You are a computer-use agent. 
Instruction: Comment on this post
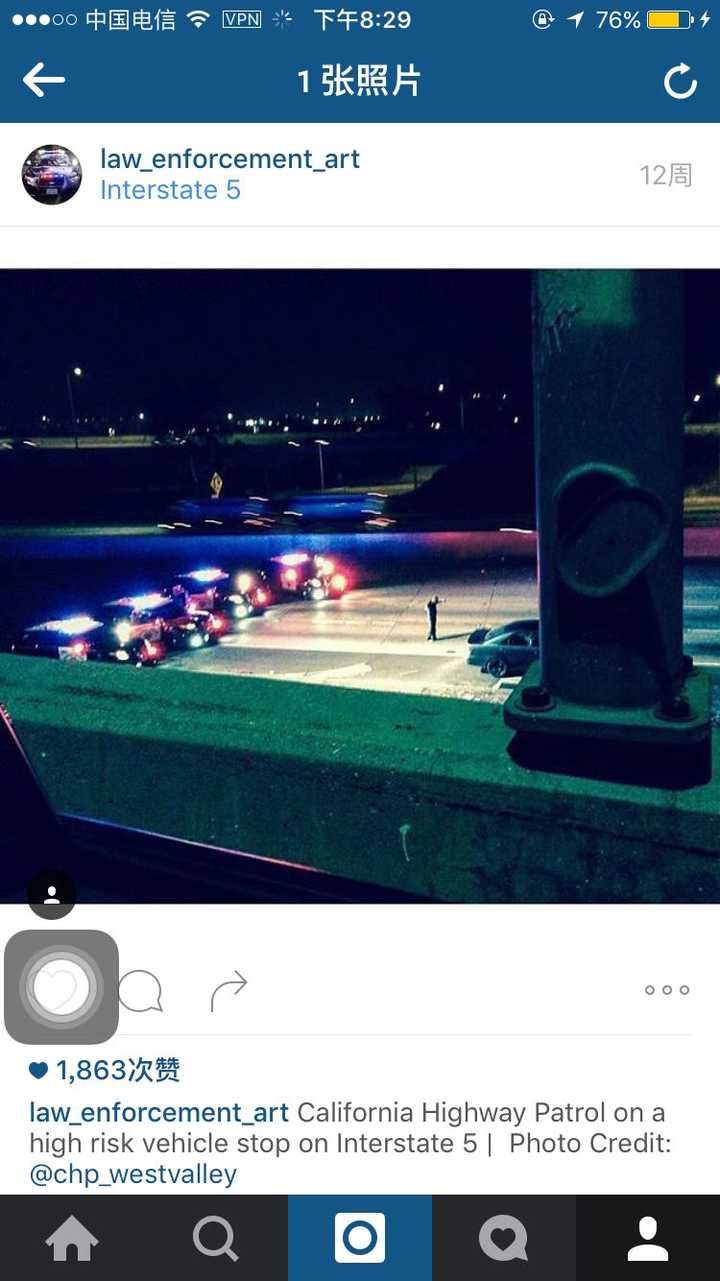click(x=141, y=991)
